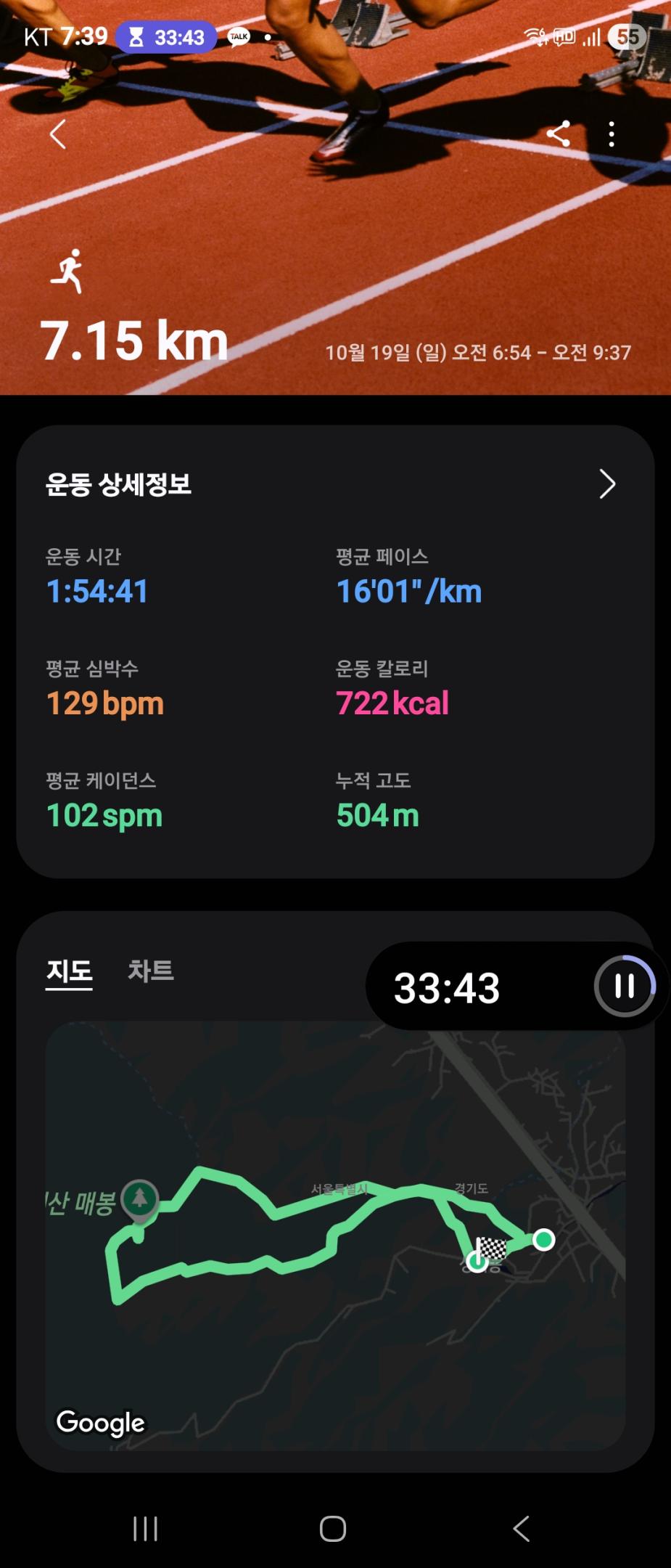
Task: Open the three-dot overflow menu
Action: tap(612, 134)
